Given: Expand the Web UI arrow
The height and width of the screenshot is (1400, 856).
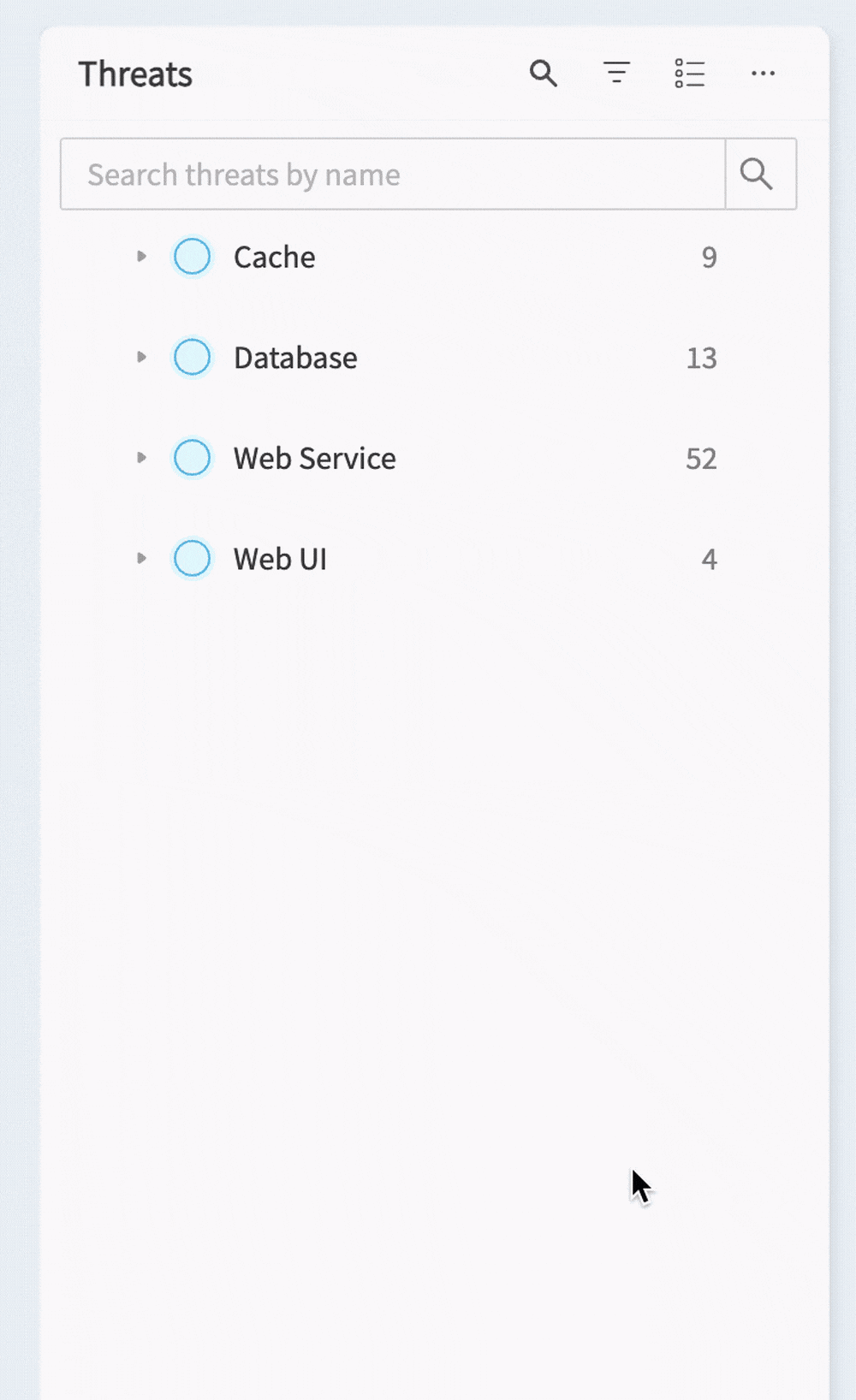Looking at the screenshot, I should point(141,559).
